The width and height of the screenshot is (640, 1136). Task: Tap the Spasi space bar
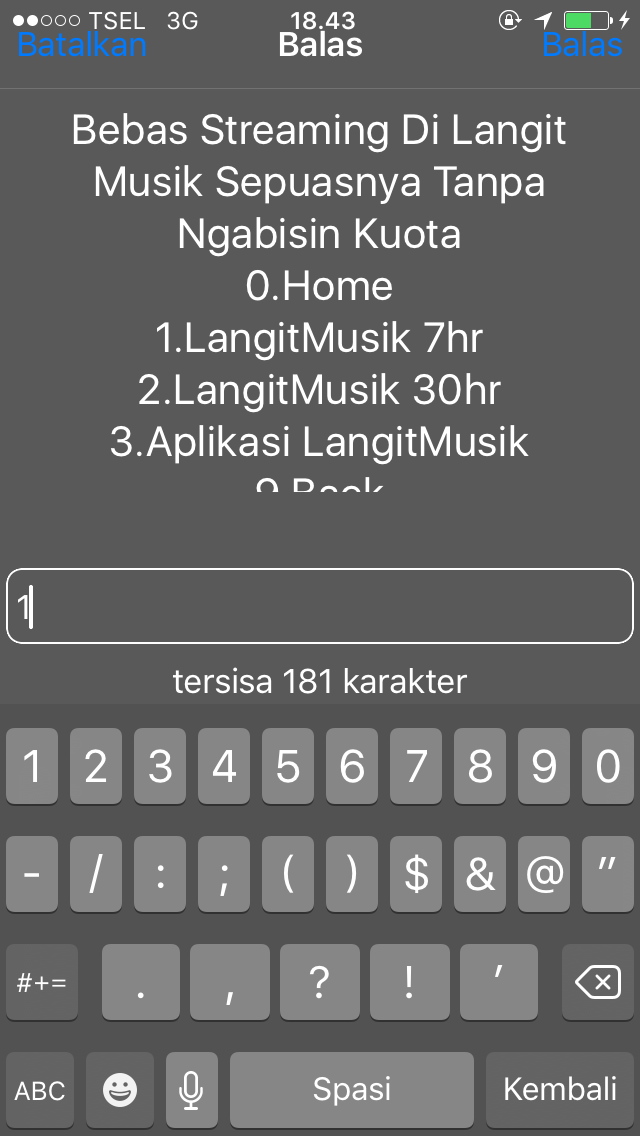(x=352, y=1089)
